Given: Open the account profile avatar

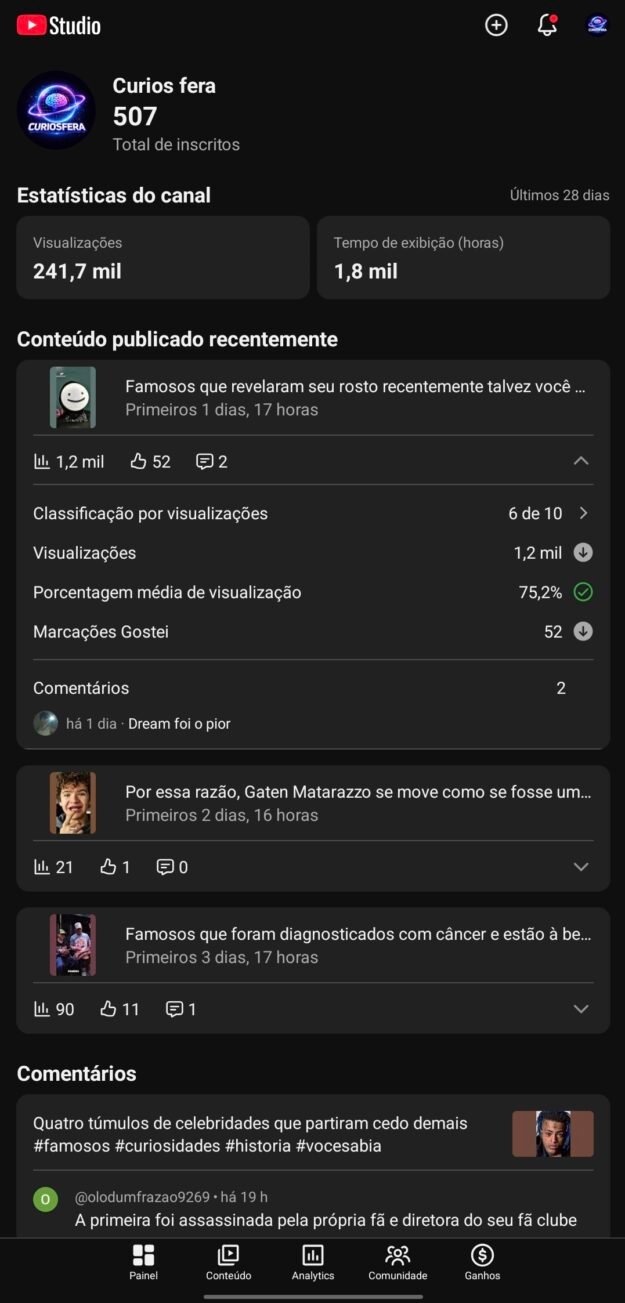Looking at the screenshot, I should (597, 25).
